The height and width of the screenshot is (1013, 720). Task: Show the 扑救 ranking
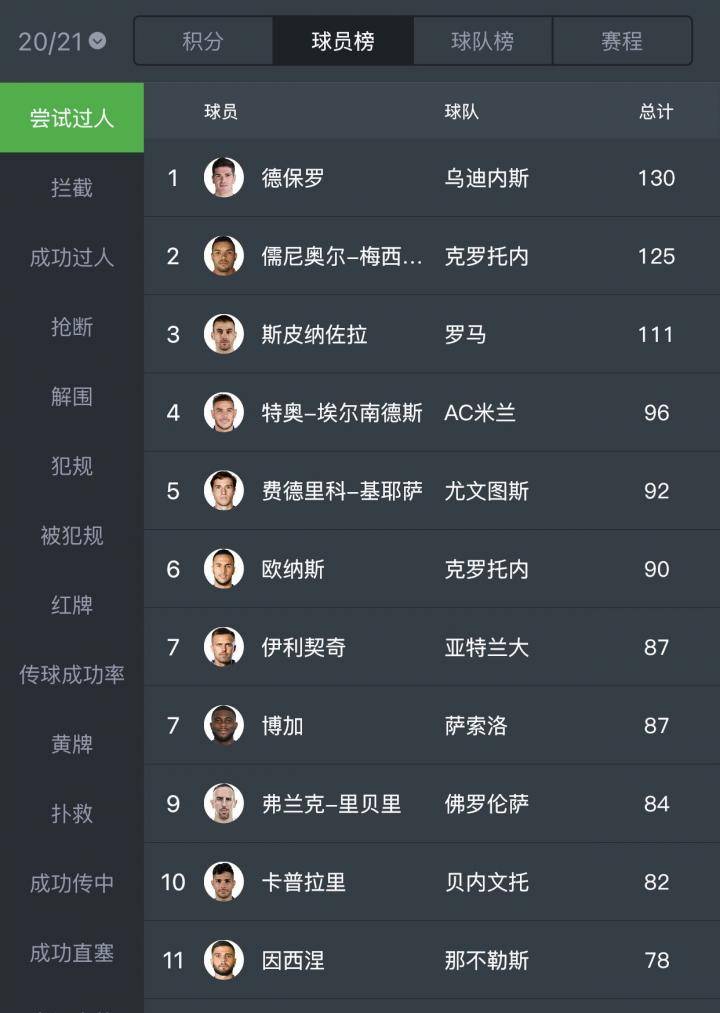pos(72,813)
